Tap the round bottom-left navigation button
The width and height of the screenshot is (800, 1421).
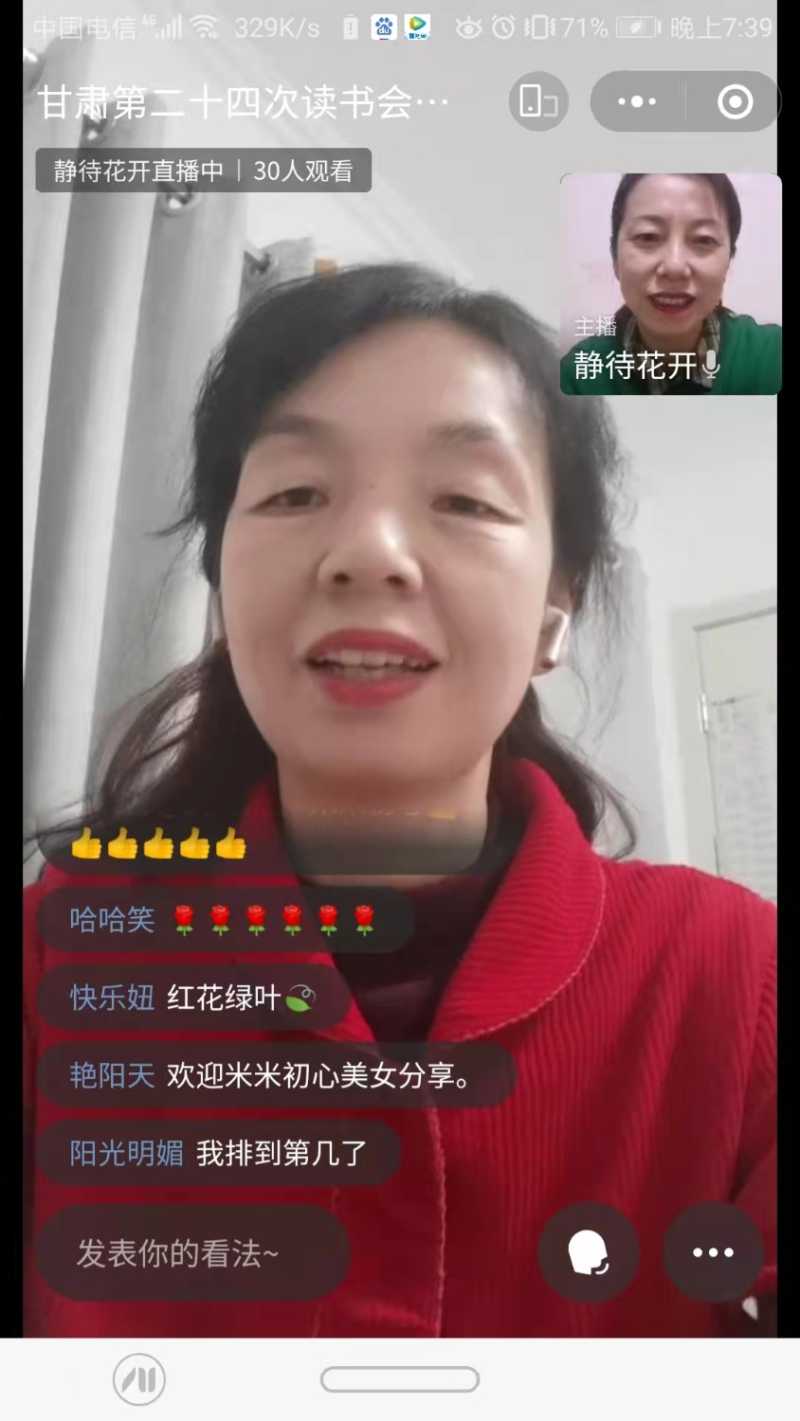(139, 1380)
